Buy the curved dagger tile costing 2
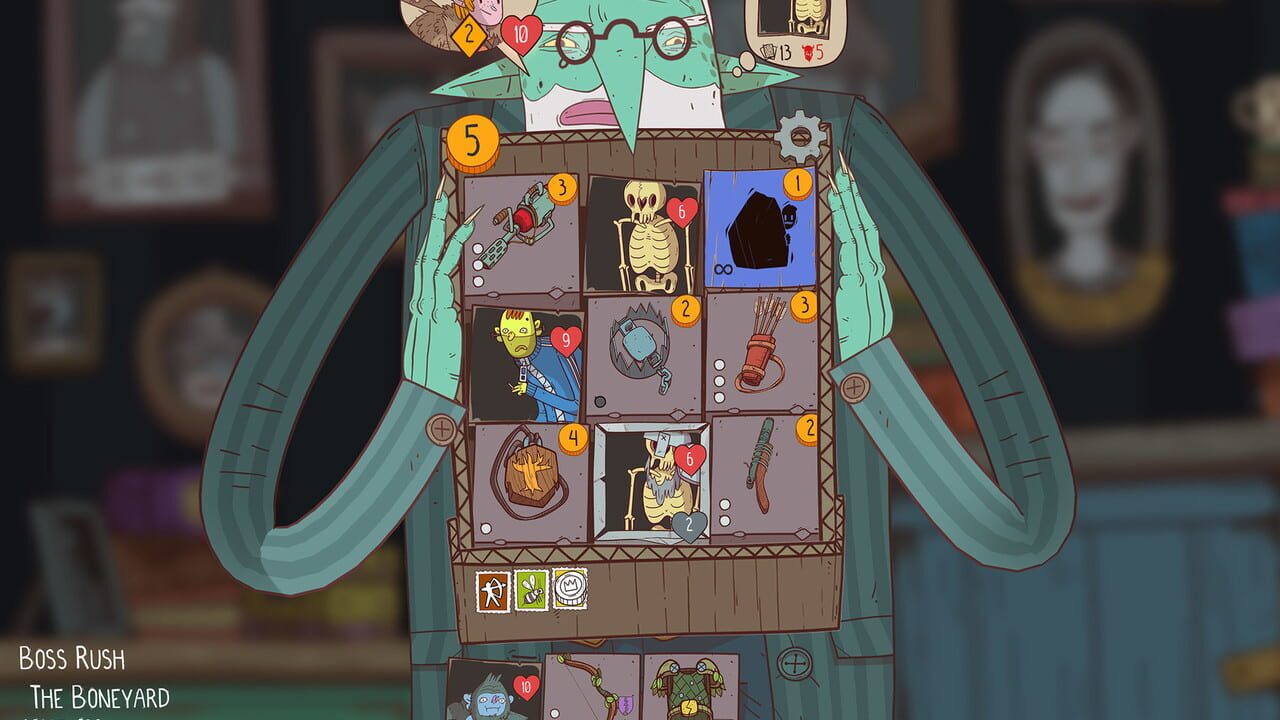The image size is (1280, 720). point(765,477)
